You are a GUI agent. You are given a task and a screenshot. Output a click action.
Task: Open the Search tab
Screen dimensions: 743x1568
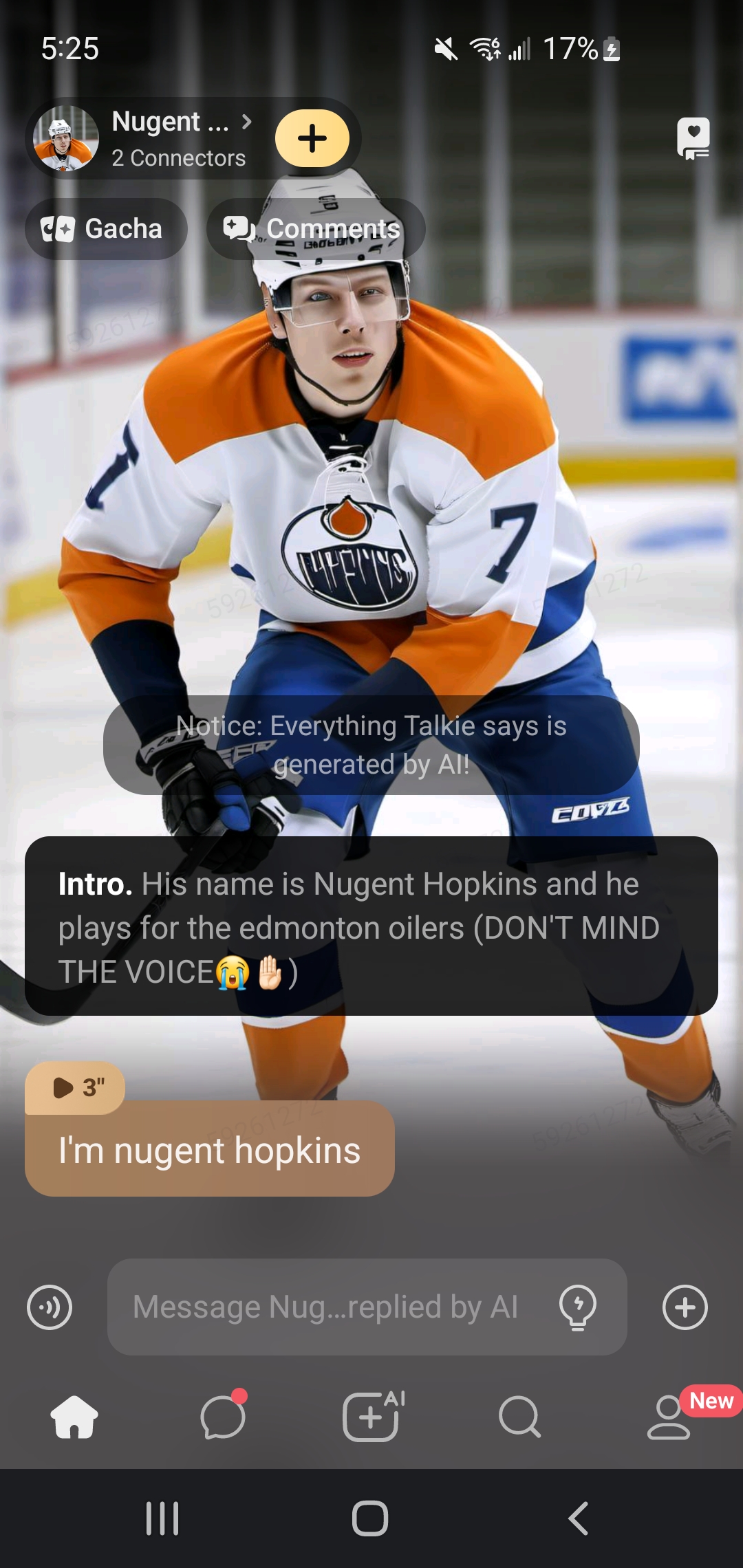519,1417
